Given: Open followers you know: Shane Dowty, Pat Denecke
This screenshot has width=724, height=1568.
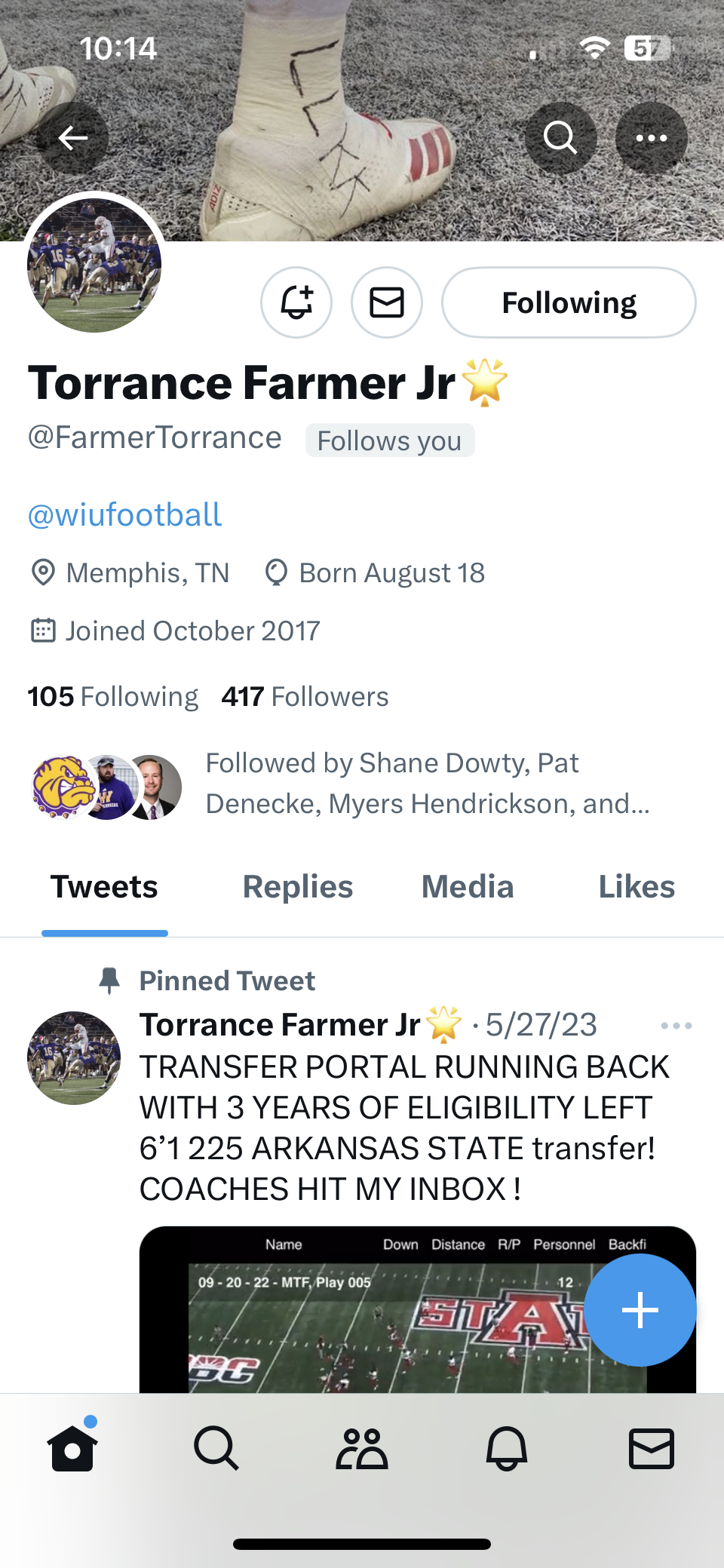Looking at the screenshot, I should pyautogui.click(x=427, y=783).
